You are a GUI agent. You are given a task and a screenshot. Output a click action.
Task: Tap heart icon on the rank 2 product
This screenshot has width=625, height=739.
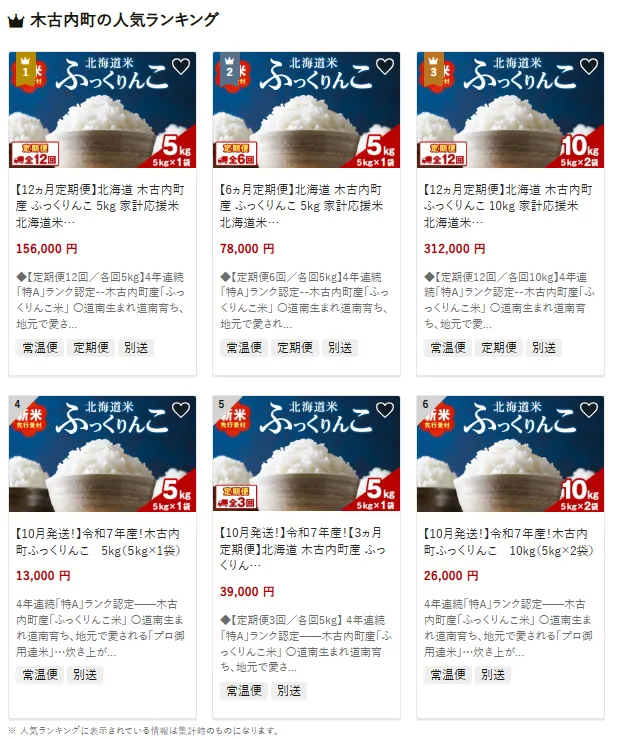click(385, 67)
